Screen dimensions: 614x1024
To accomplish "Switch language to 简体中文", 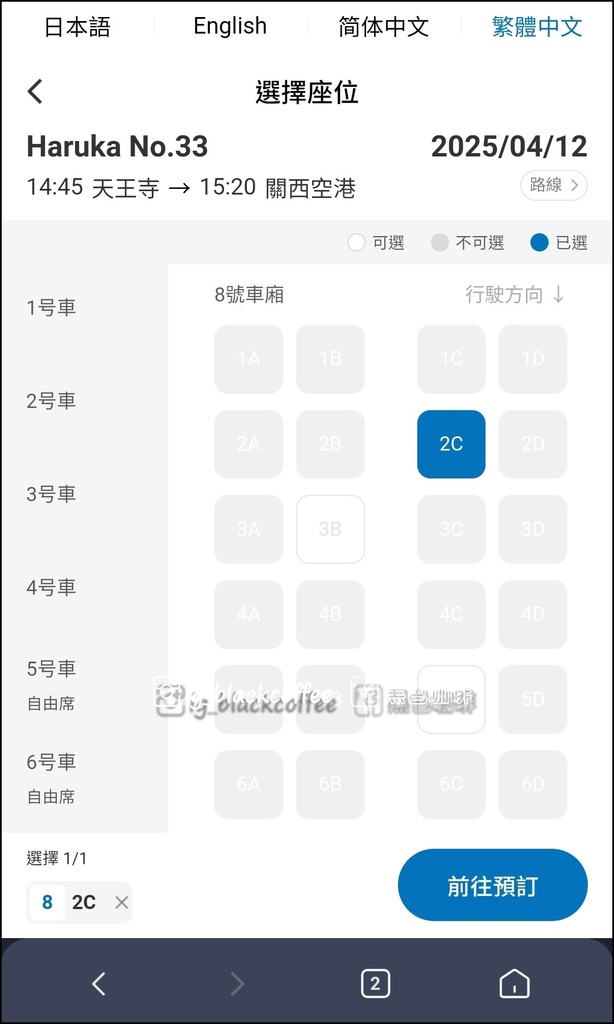I will 383,27.
